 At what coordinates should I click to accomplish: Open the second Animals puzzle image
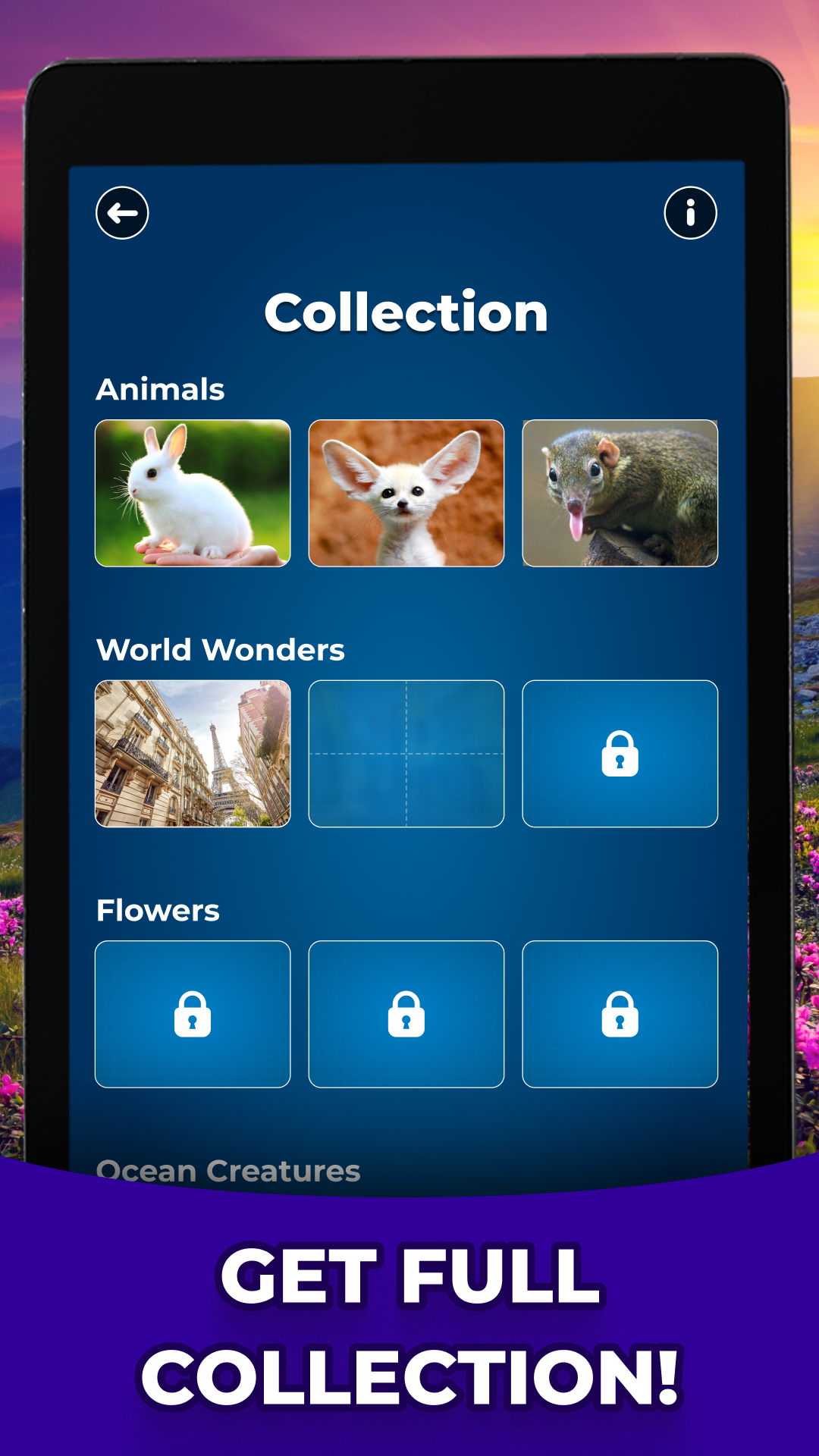pyautogui.click(x=406, y=494)
